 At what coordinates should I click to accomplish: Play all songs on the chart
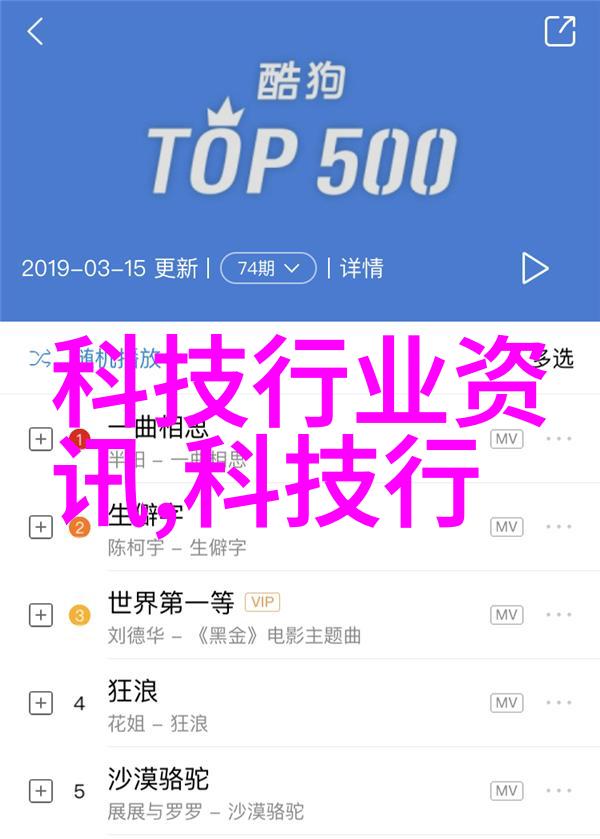click(x=535, y=268)
